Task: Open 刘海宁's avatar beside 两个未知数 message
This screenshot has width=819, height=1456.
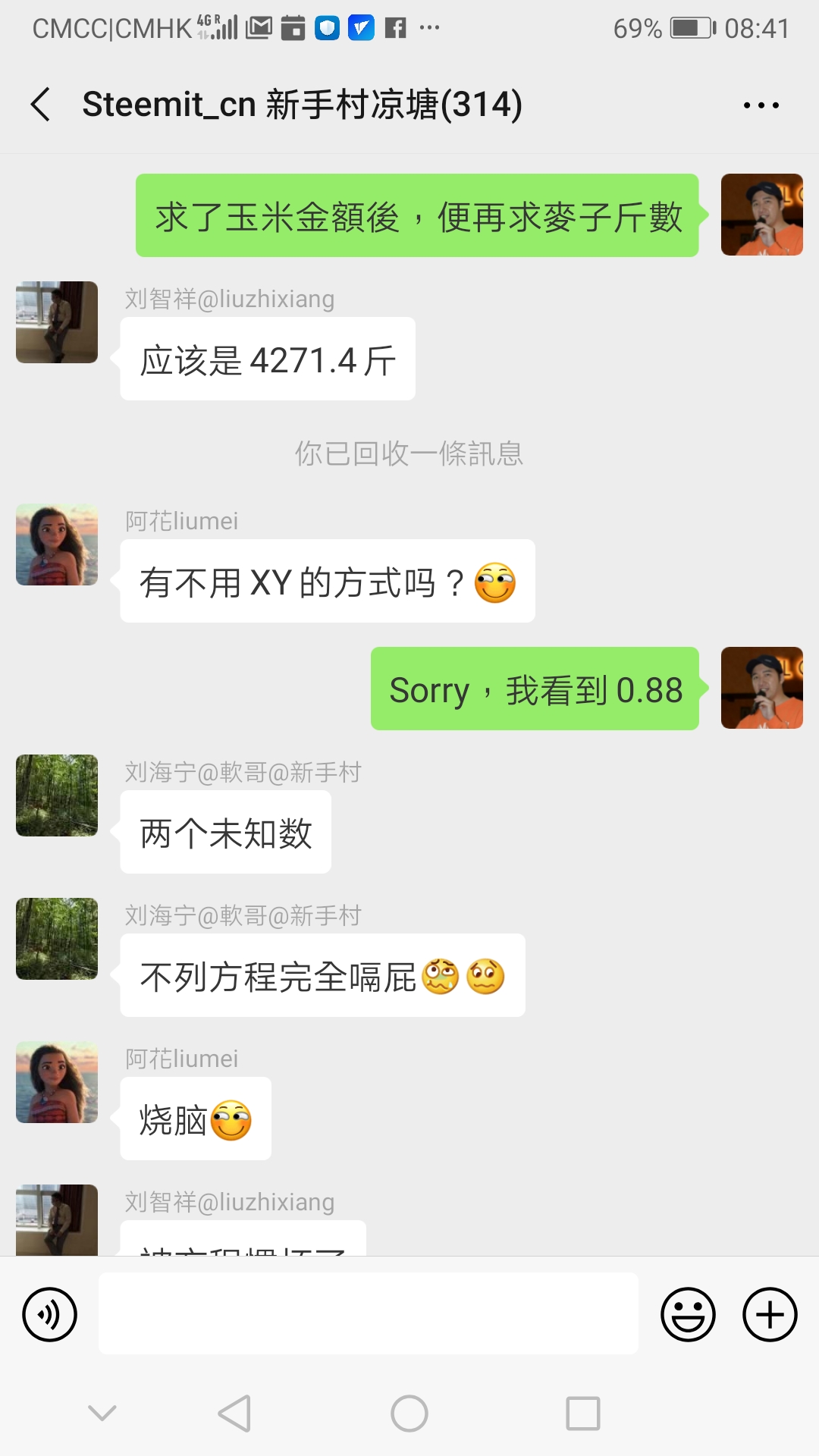Action: pyautogui.click(x=57, y=795)
